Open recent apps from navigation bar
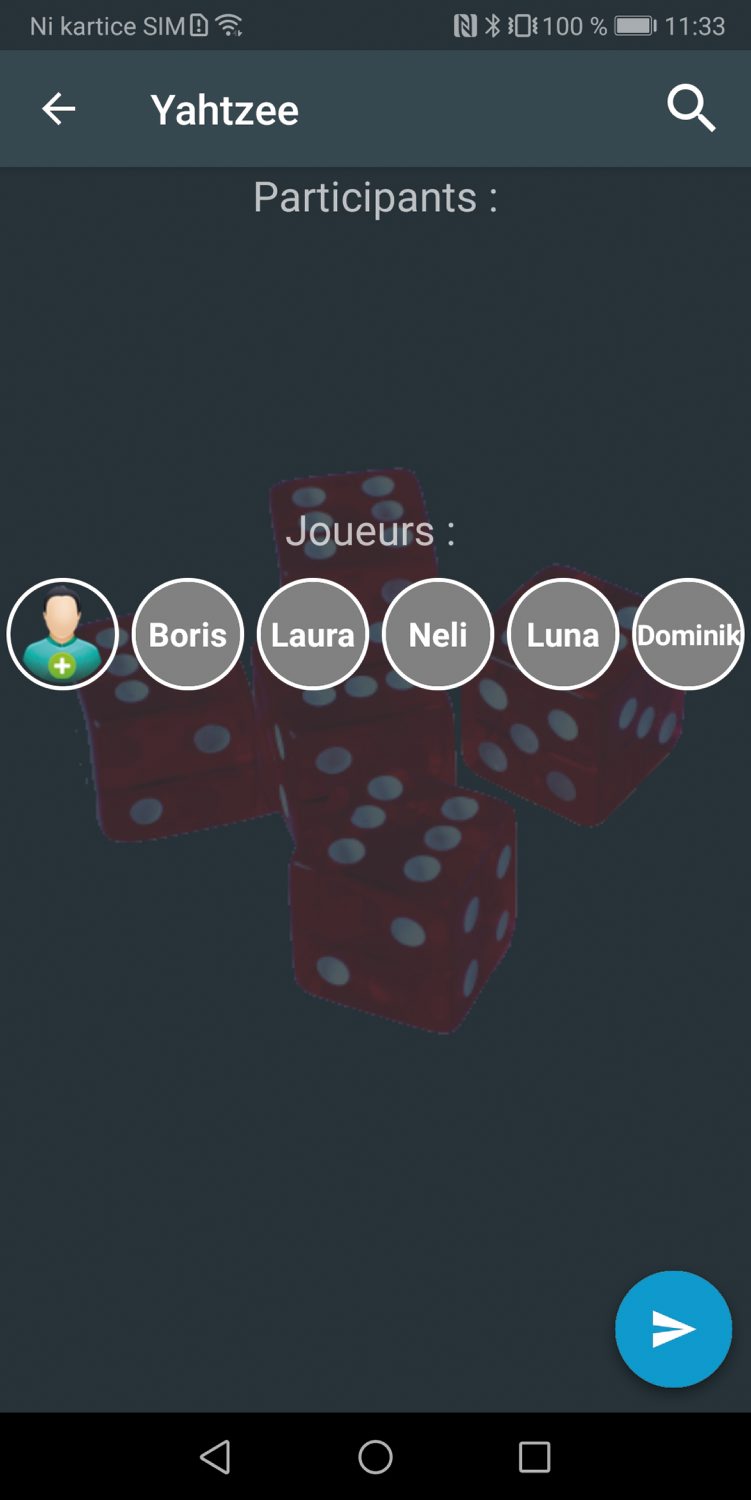Viewport: 751px width, 1500px height. tap(534, 1457)
